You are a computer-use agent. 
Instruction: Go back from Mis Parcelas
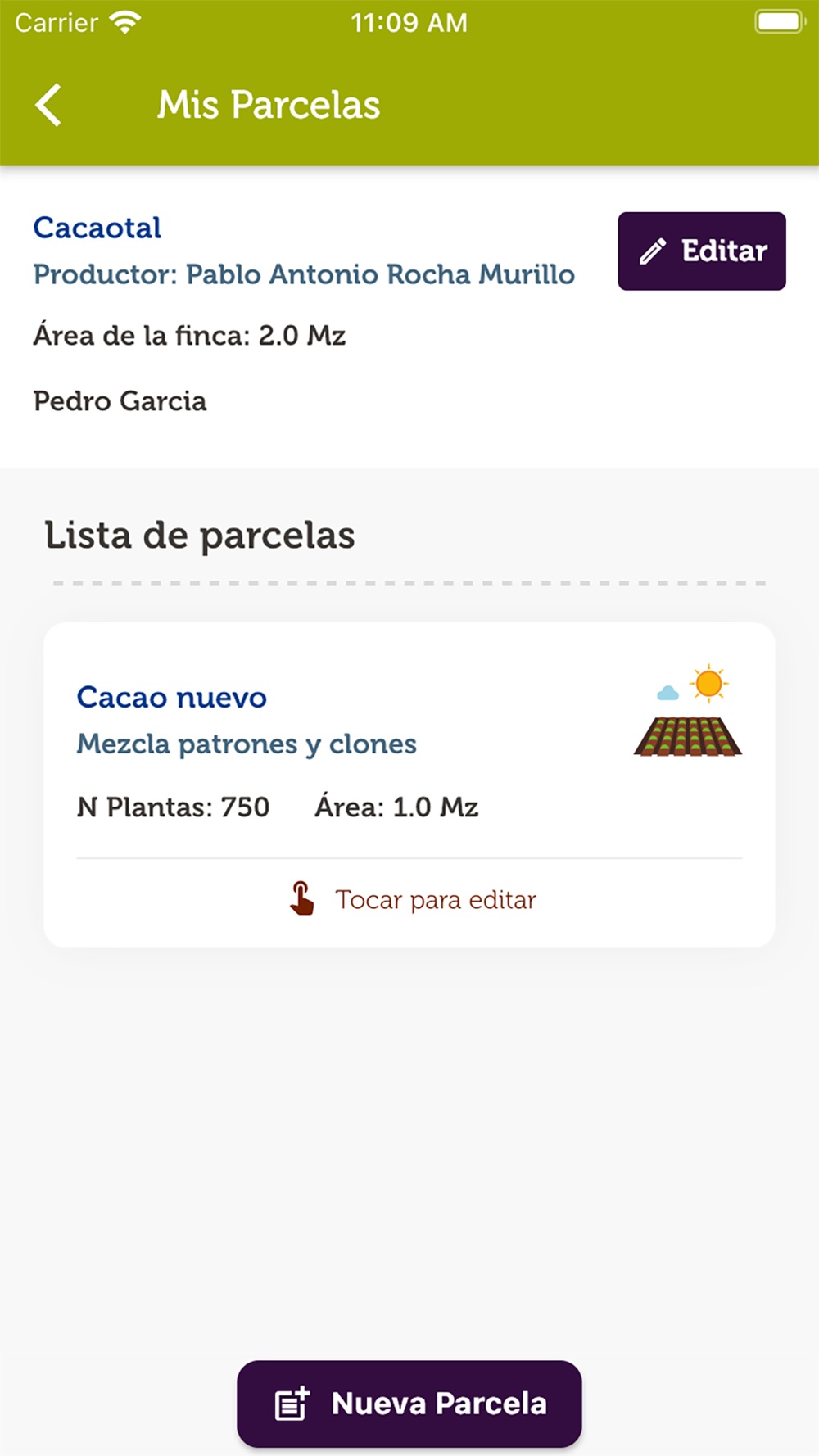coord(49,105)
